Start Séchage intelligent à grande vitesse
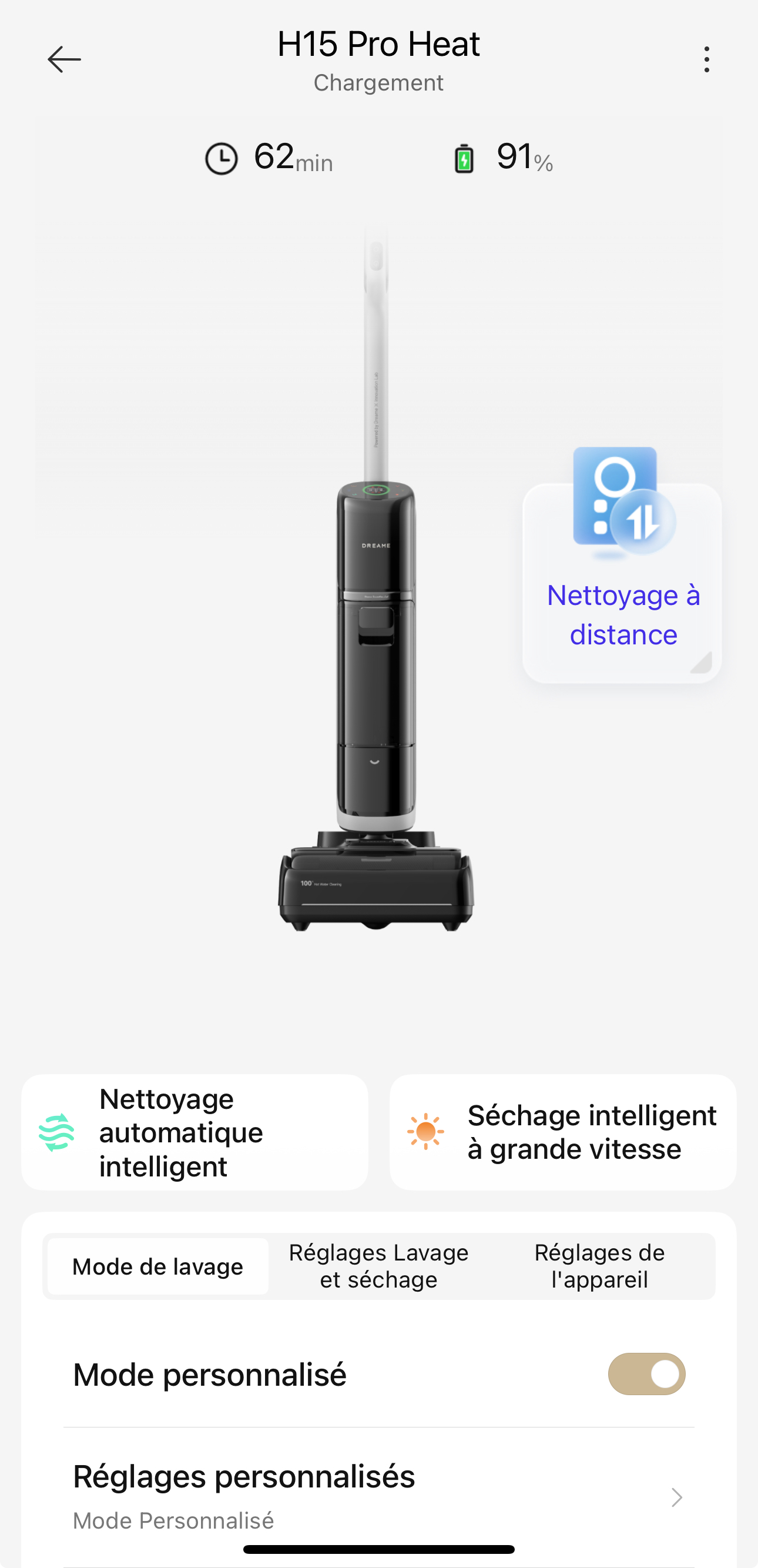This screenshot has height=1568, width=758. (x=563, y=1132)
